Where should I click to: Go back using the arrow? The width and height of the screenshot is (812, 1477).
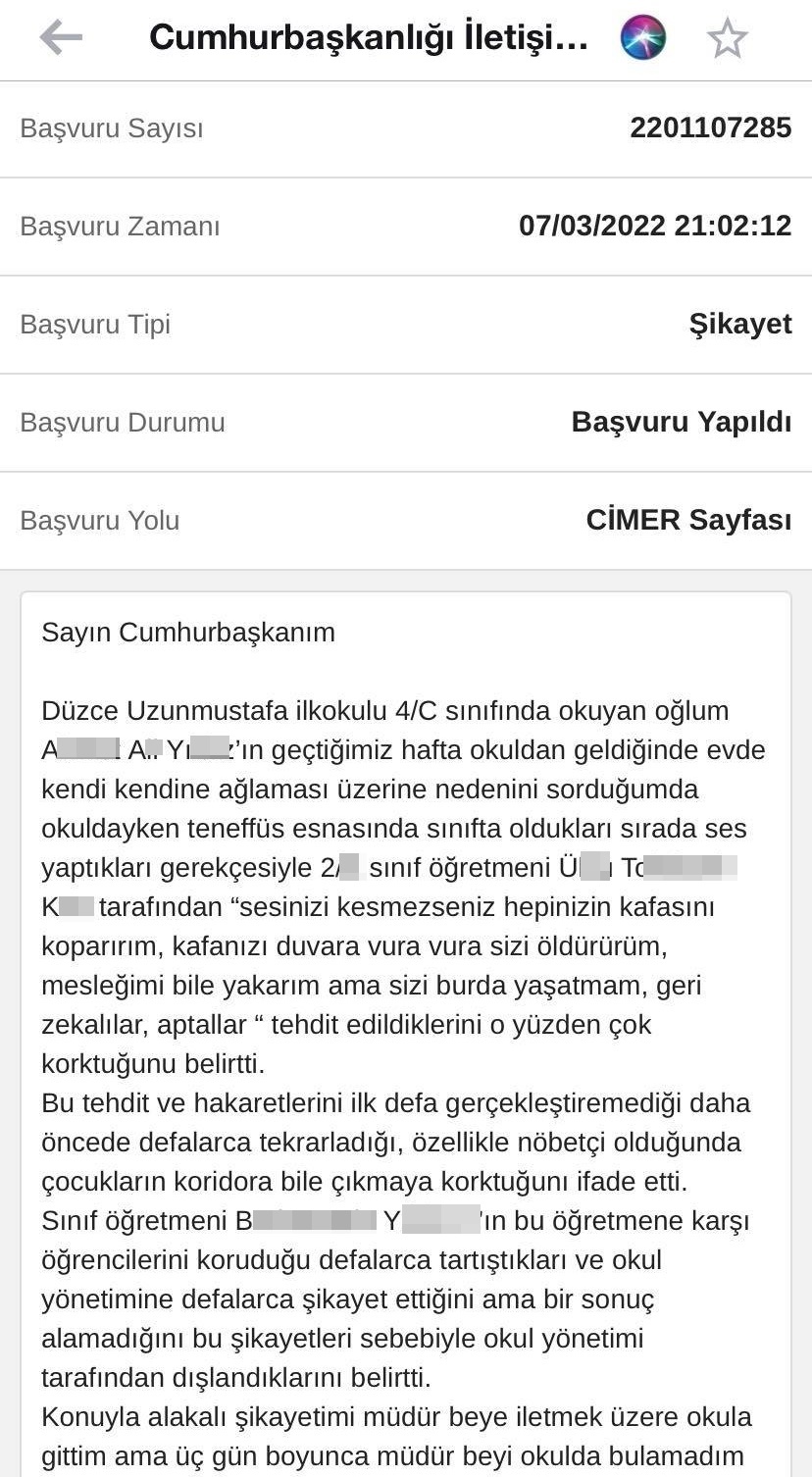click(61, 38)
